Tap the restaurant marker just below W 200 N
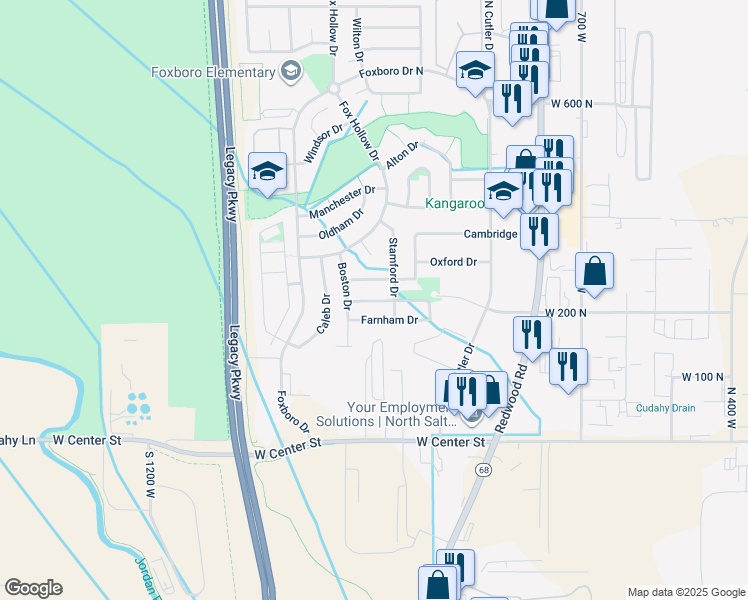Screen dimensions: 748x600 coord(532,334)
